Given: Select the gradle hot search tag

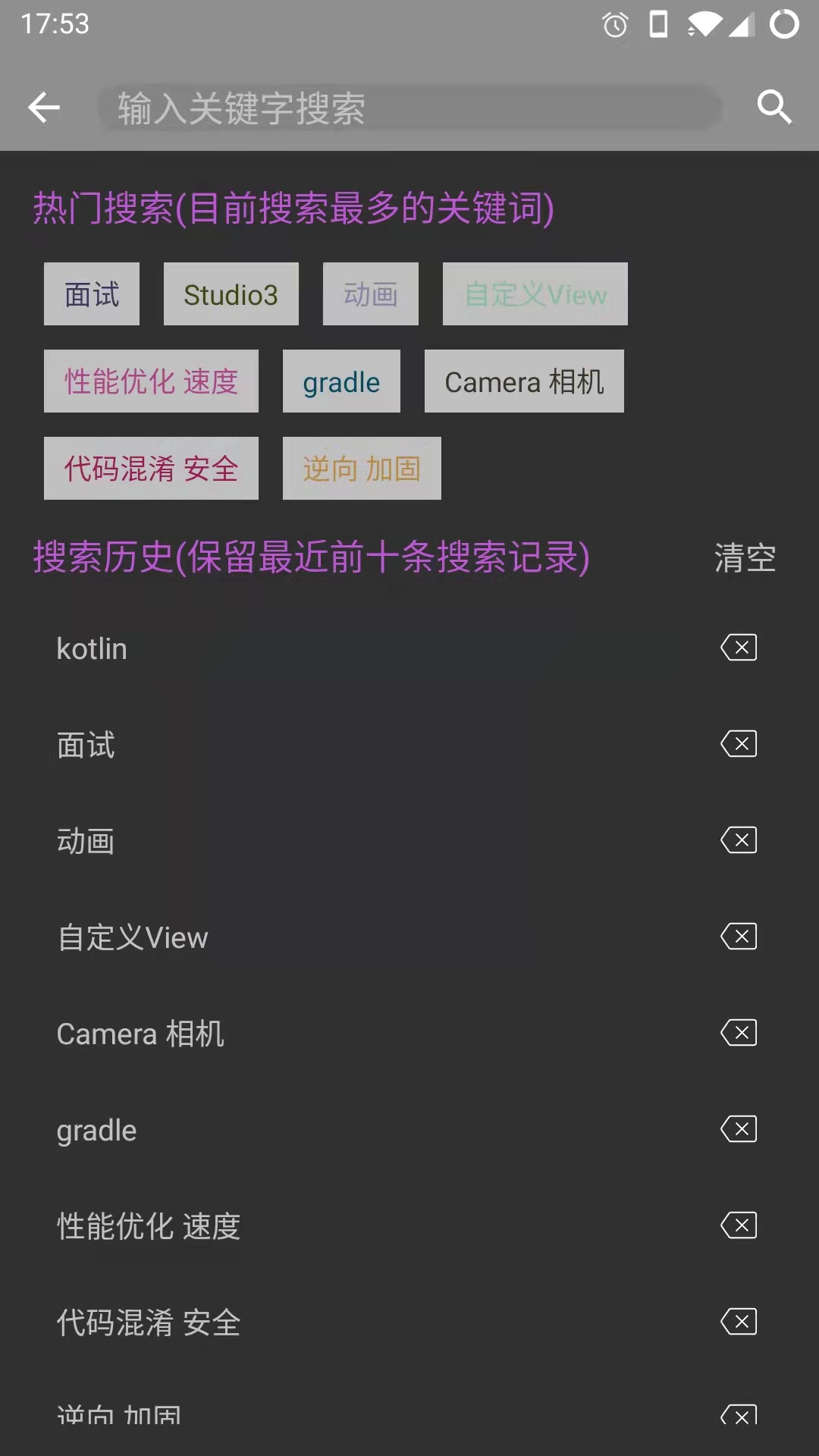Looking at the screenshot, I should point(340,381).
